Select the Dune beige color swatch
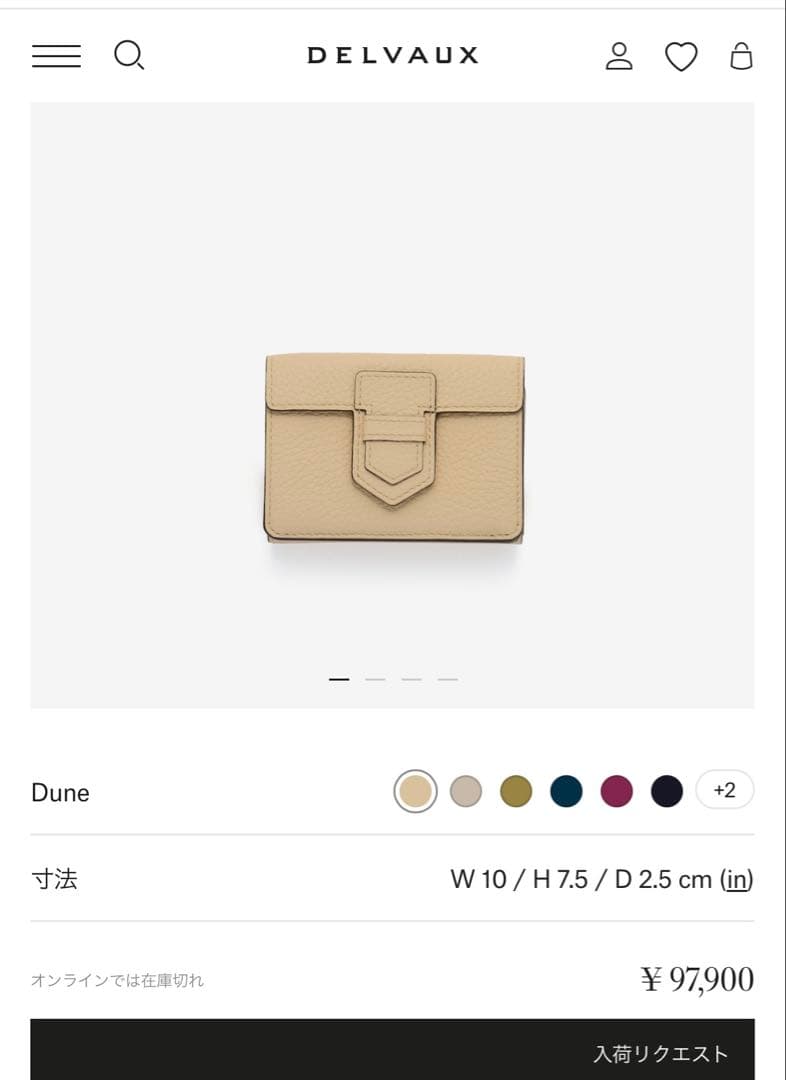This screenshot has height=1080, width=786. point(415,792)
